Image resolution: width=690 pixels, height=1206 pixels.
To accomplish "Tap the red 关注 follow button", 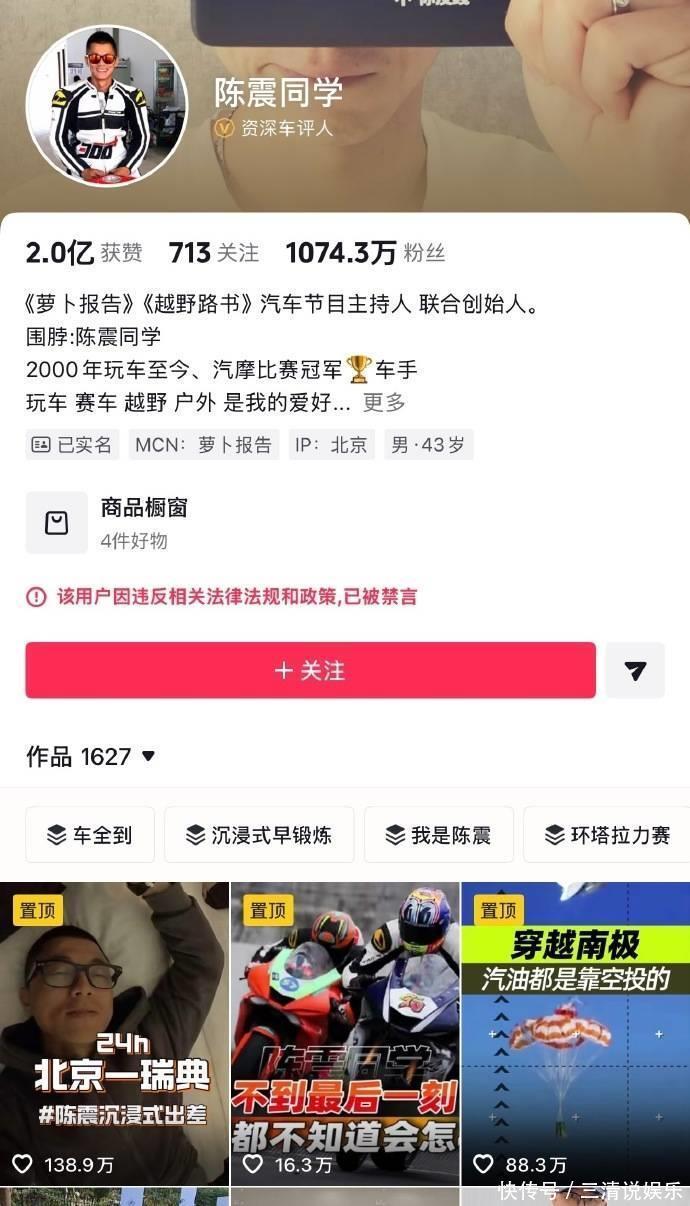I will (310, 670).
